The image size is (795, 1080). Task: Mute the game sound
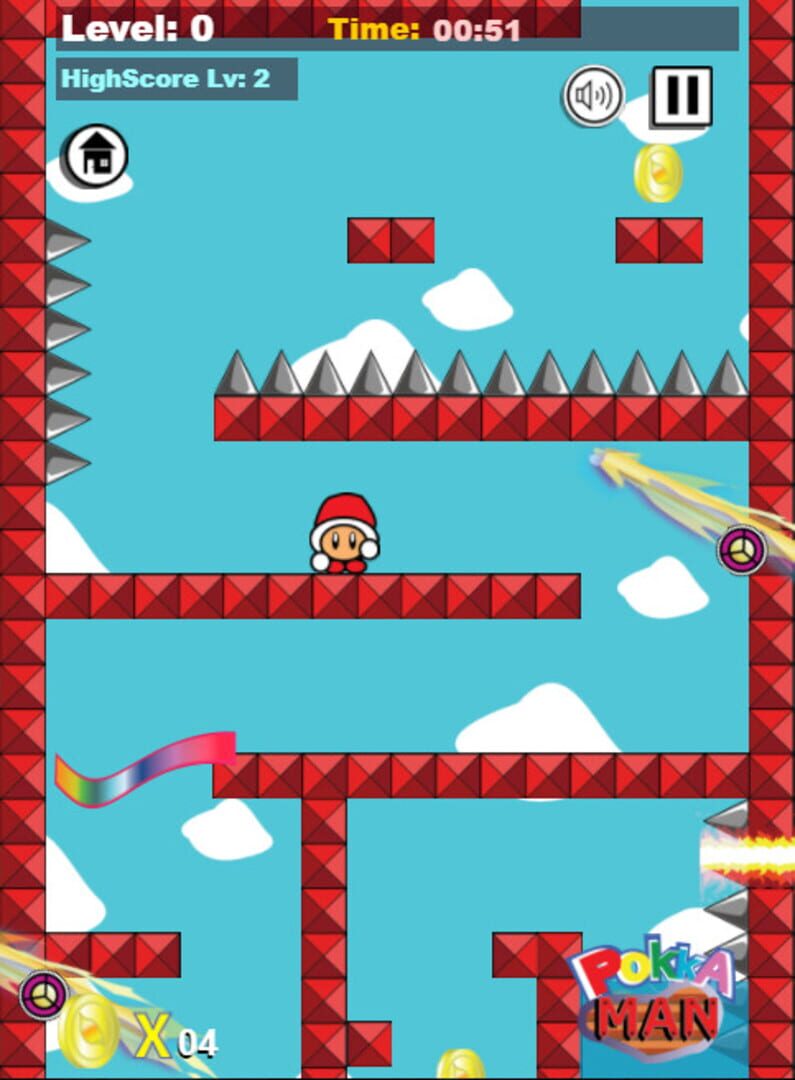[594, 96]
